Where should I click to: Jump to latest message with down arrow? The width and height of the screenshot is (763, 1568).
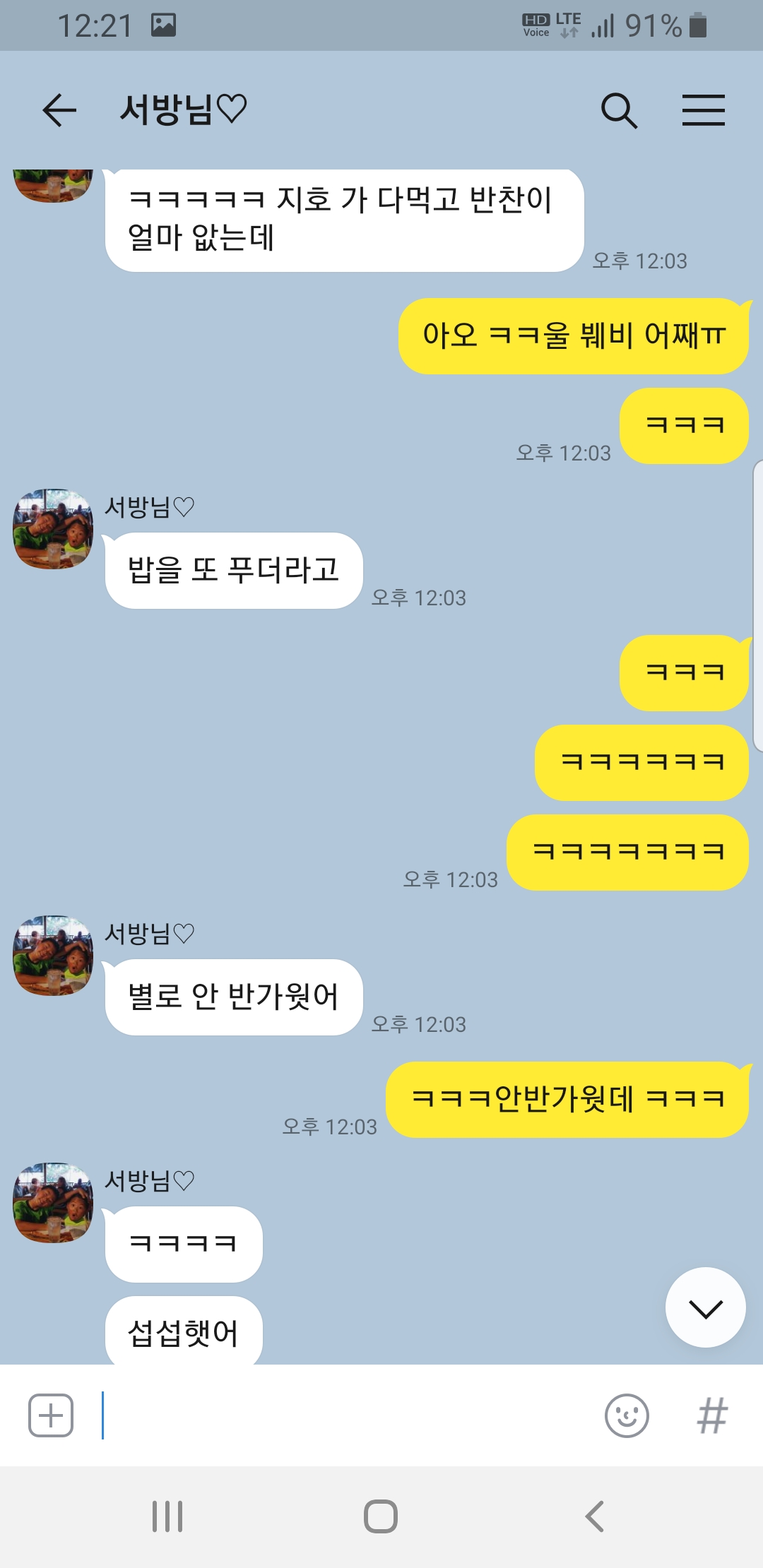pyautogui.click(x=705, y=1307)
